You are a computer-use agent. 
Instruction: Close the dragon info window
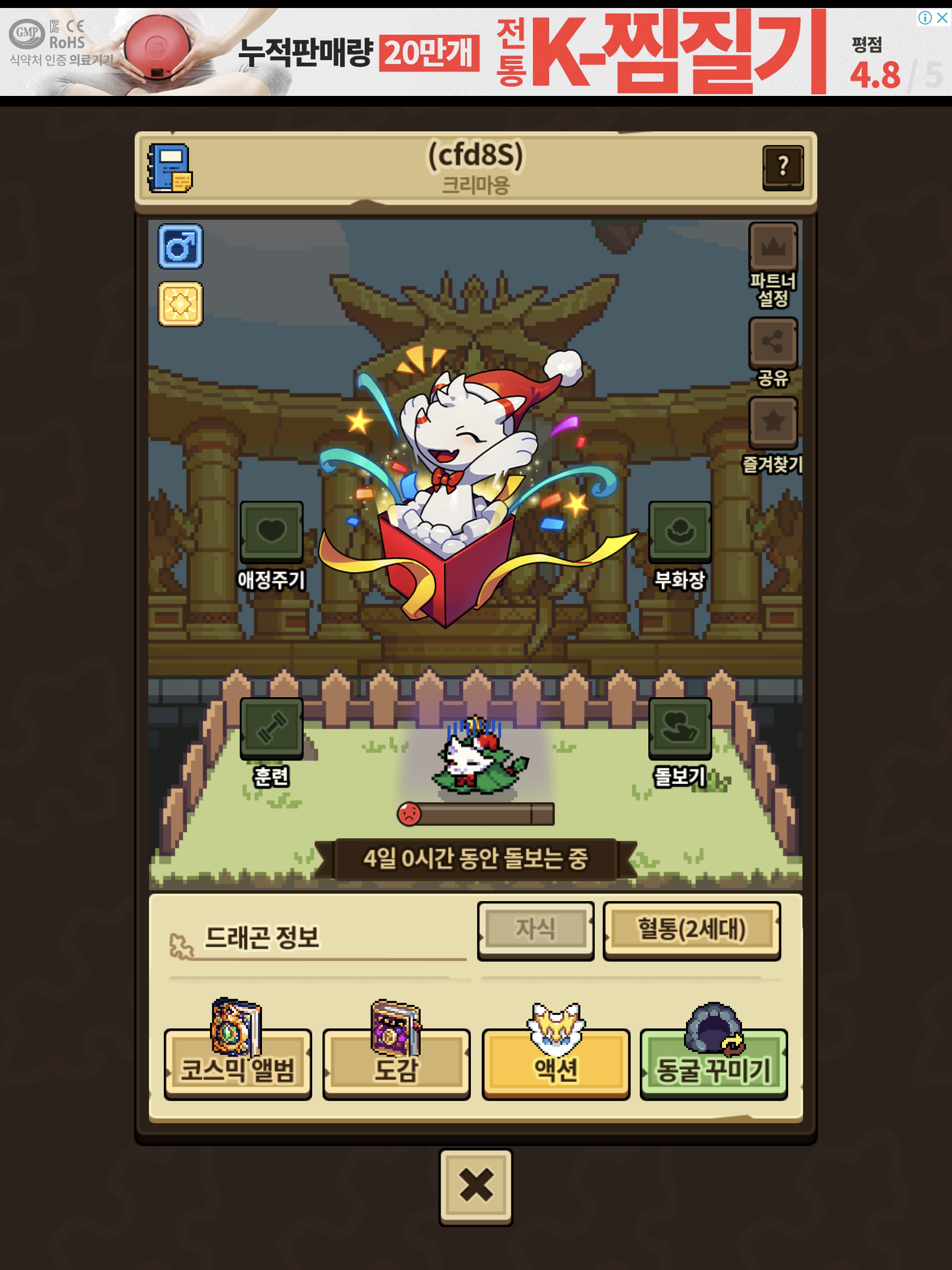pyautogui.click(x=475, y=1185)
